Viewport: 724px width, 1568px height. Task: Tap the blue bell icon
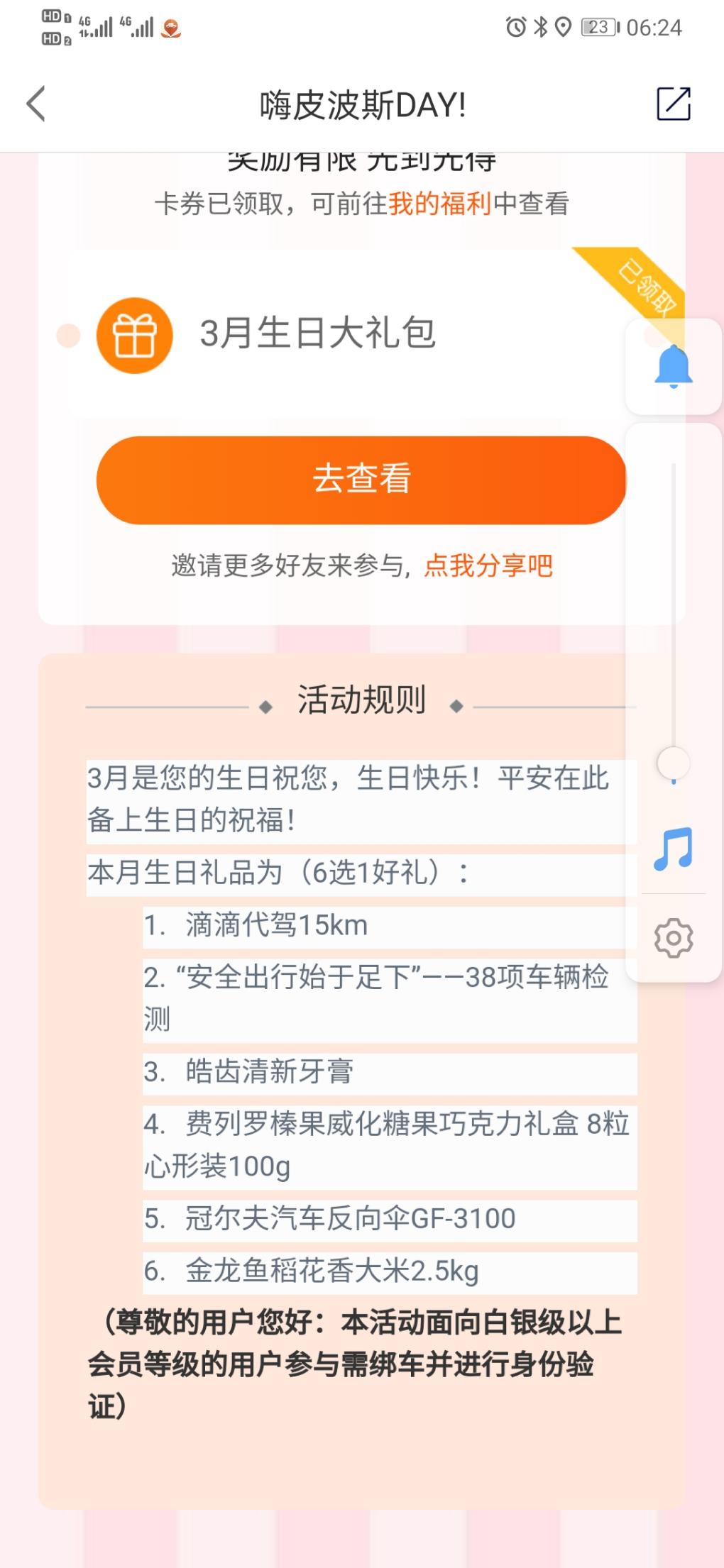pyautogui.click(x=673, y=367)
